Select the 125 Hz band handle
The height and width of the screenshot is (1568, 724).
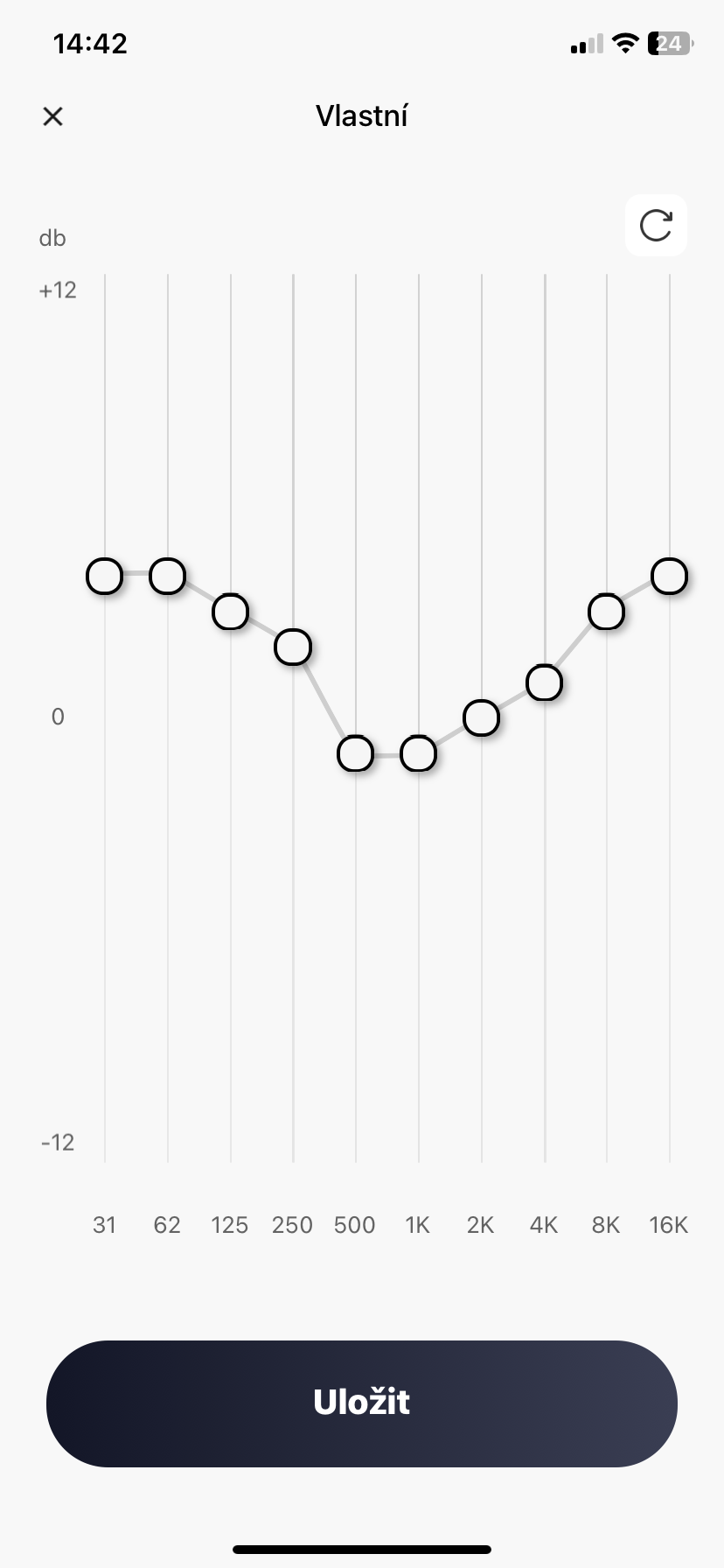[231, 612]
